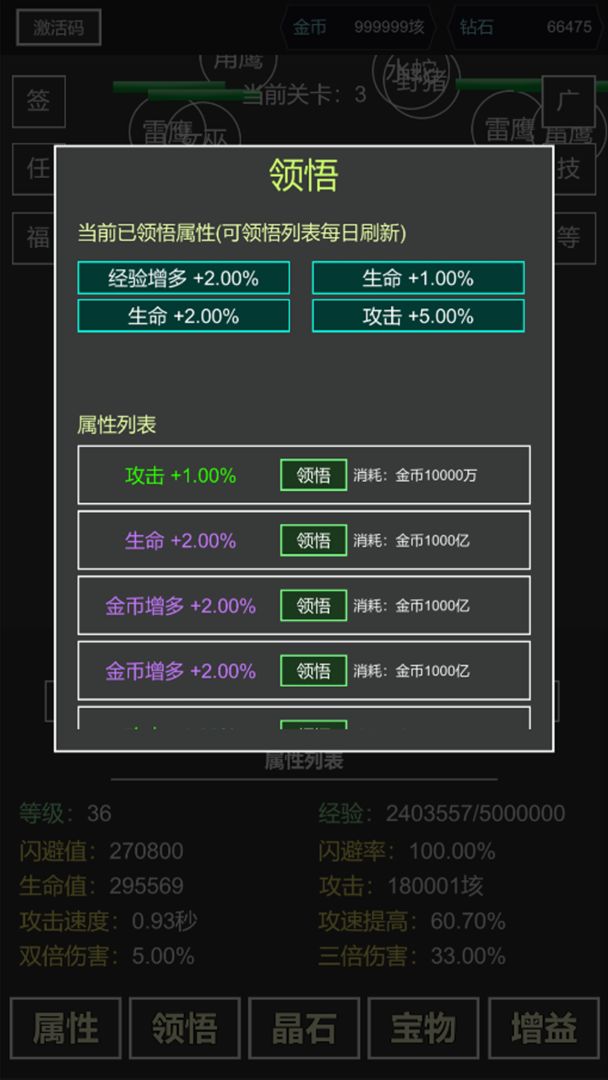Open the 激活码 activation code button

(59, 27)
